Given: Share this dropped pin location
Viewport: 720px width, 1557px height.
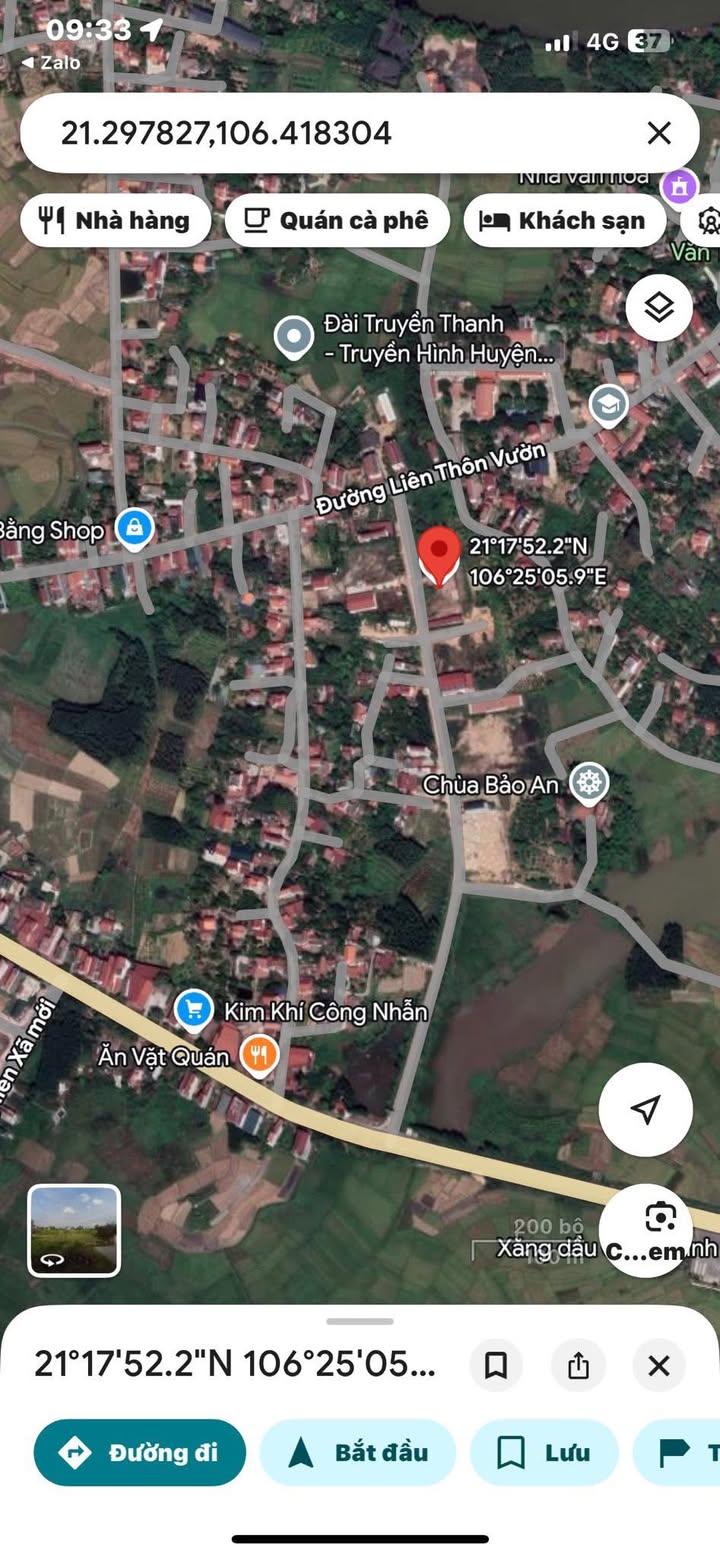Looking at the screenshot, I should tap(578, 1365).
